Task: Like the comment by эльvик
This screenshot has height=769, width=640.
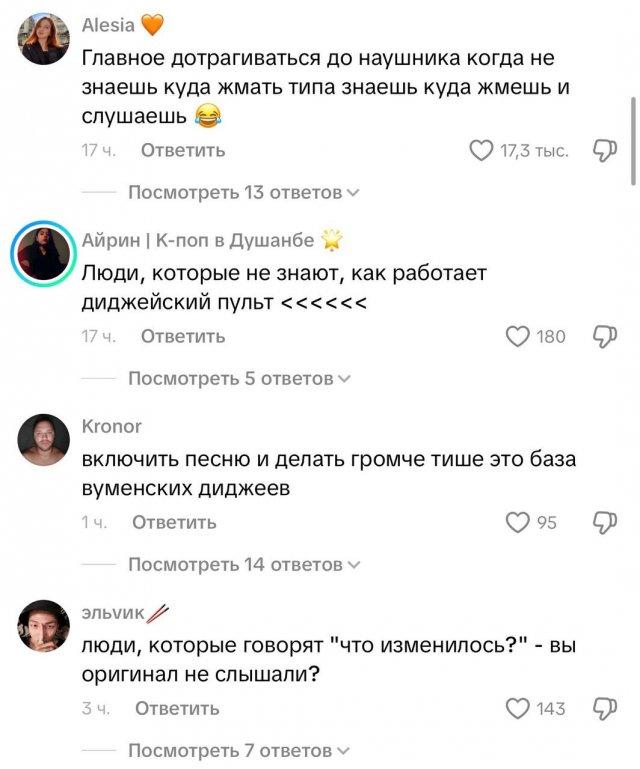Action: (518, 708)
